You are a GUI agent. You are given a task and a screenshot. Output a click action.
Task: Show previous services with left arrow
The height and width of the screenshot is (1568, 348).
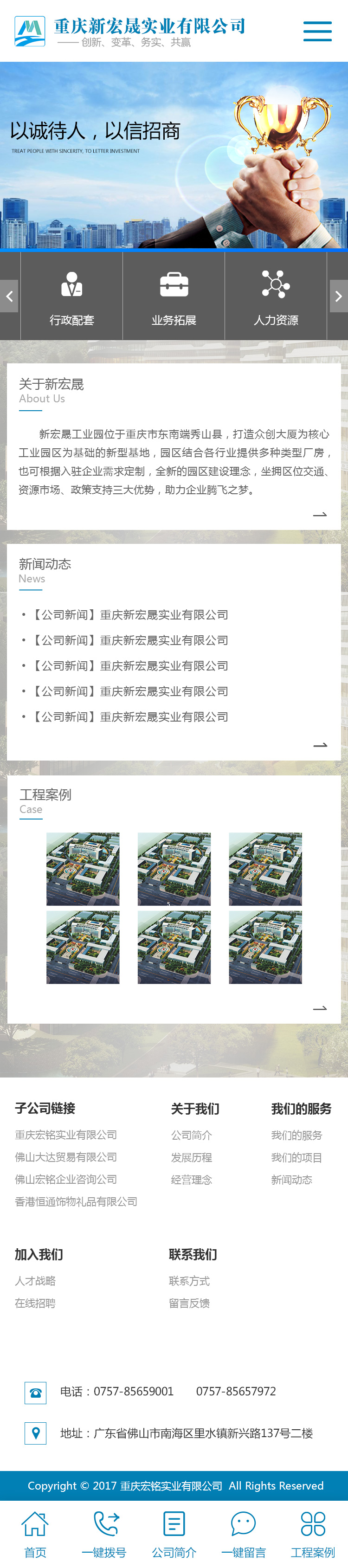tap(9, 297)
